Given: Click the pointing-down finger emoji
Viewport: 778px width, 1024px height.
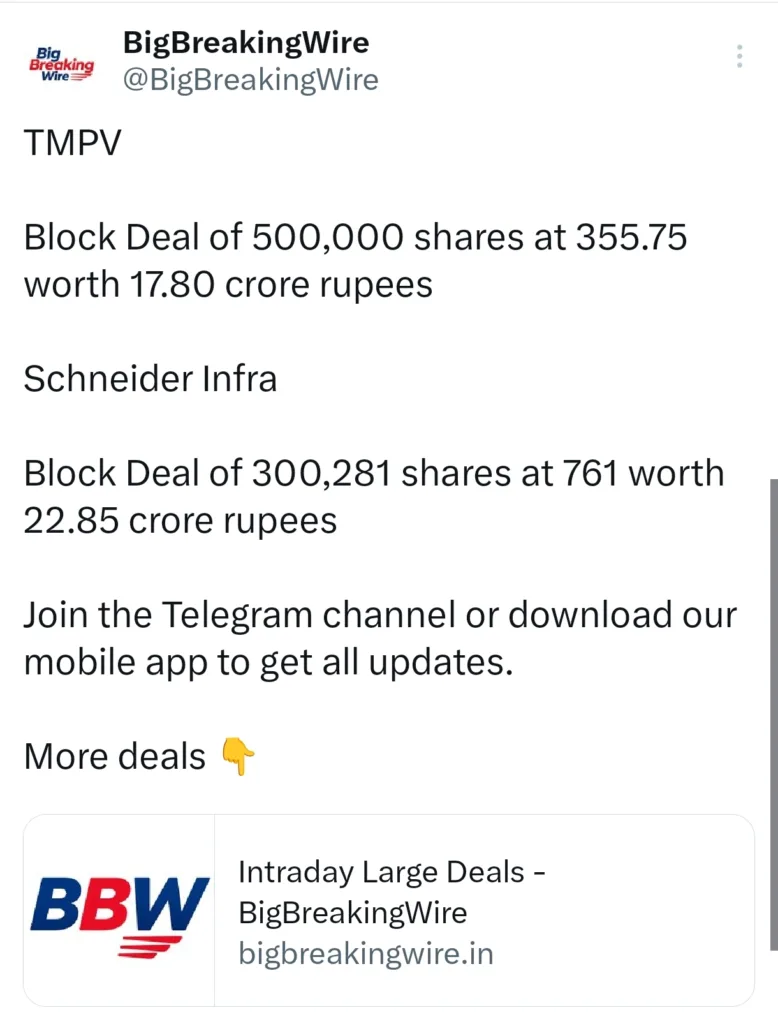Looking at the screenshot, I should [240, 757].
